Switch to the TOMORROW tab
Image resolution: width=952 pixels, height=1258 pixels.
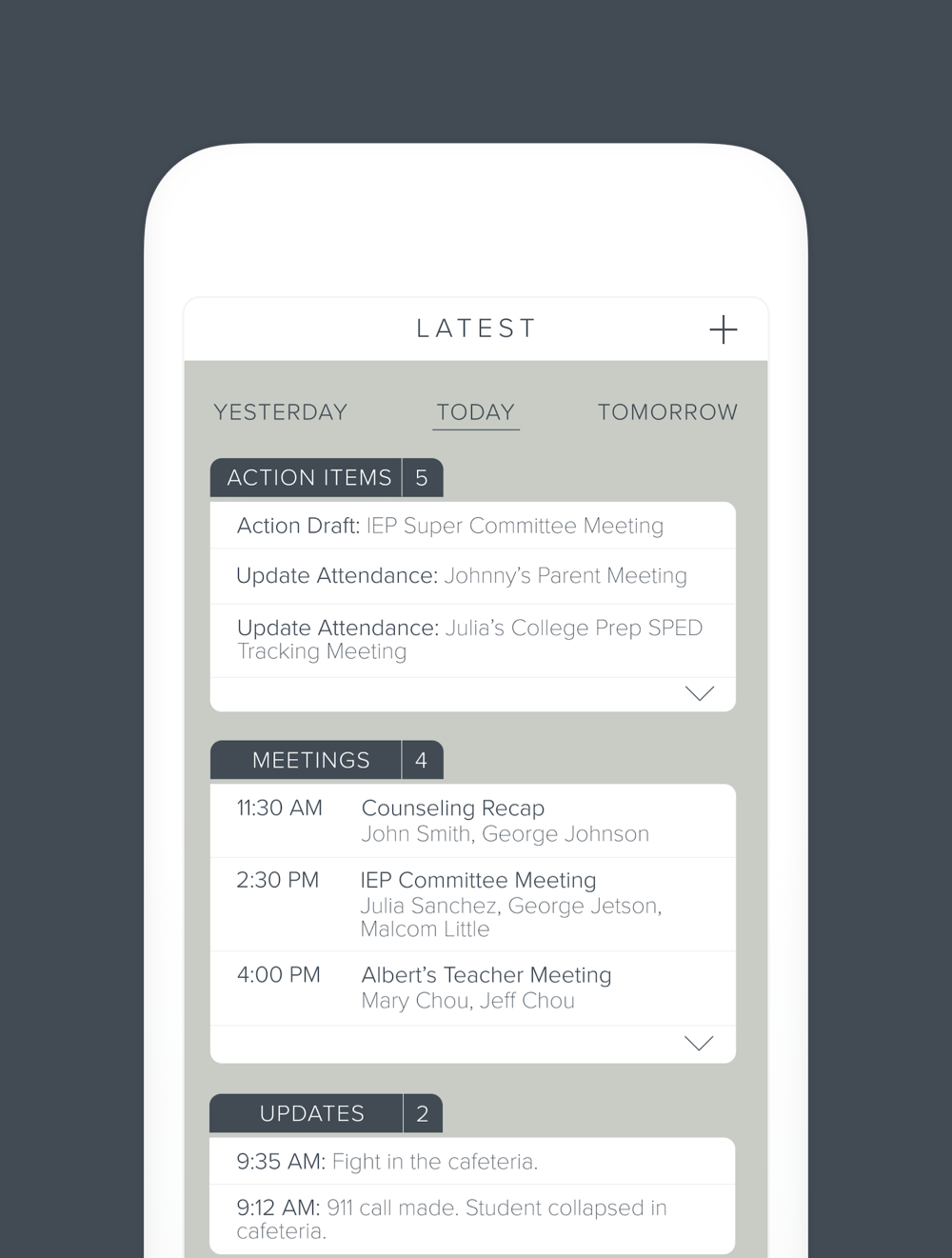pos(667,412)
